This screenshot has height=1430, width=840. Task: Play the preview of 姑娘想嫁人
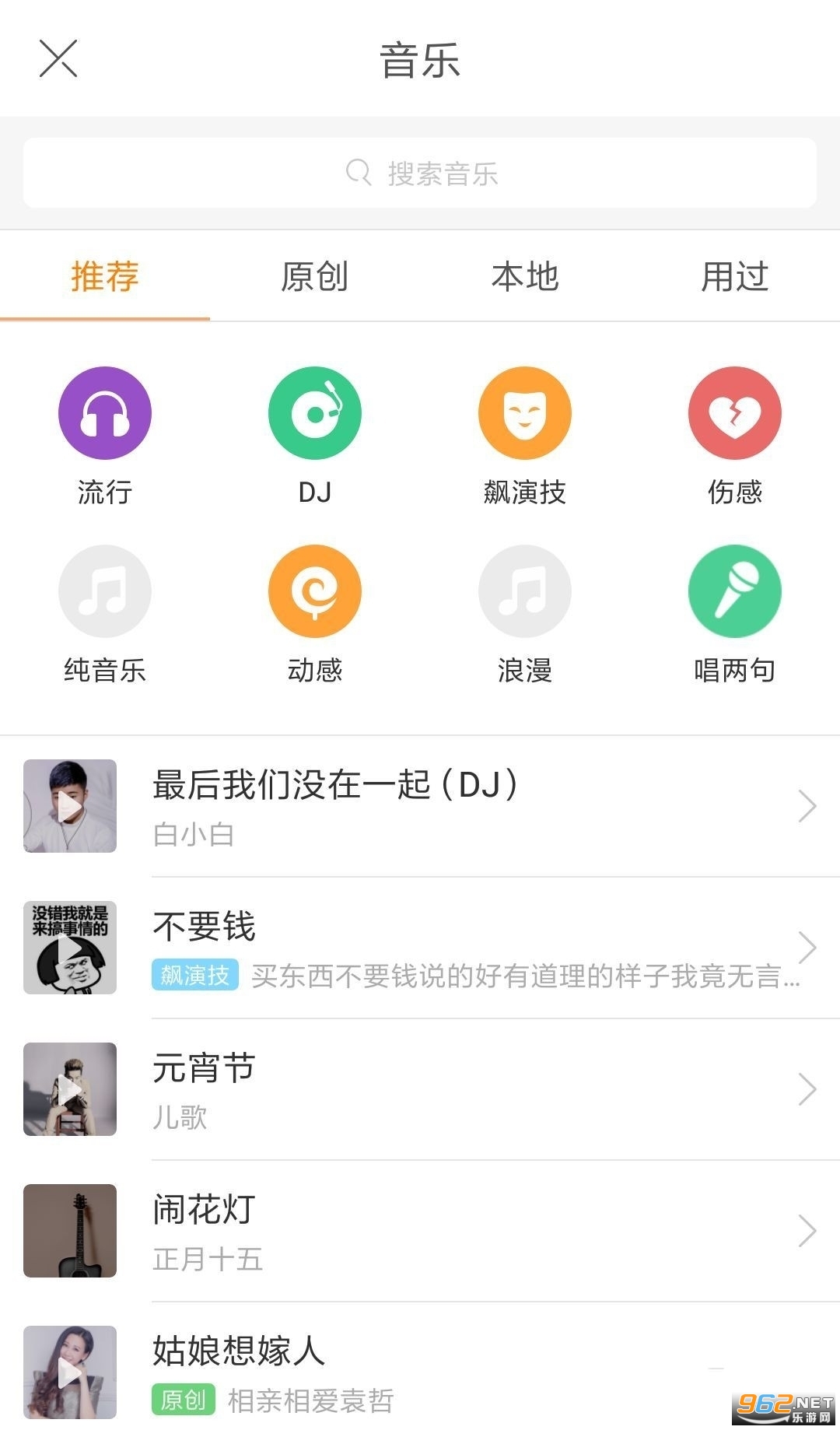(70, 1372)
